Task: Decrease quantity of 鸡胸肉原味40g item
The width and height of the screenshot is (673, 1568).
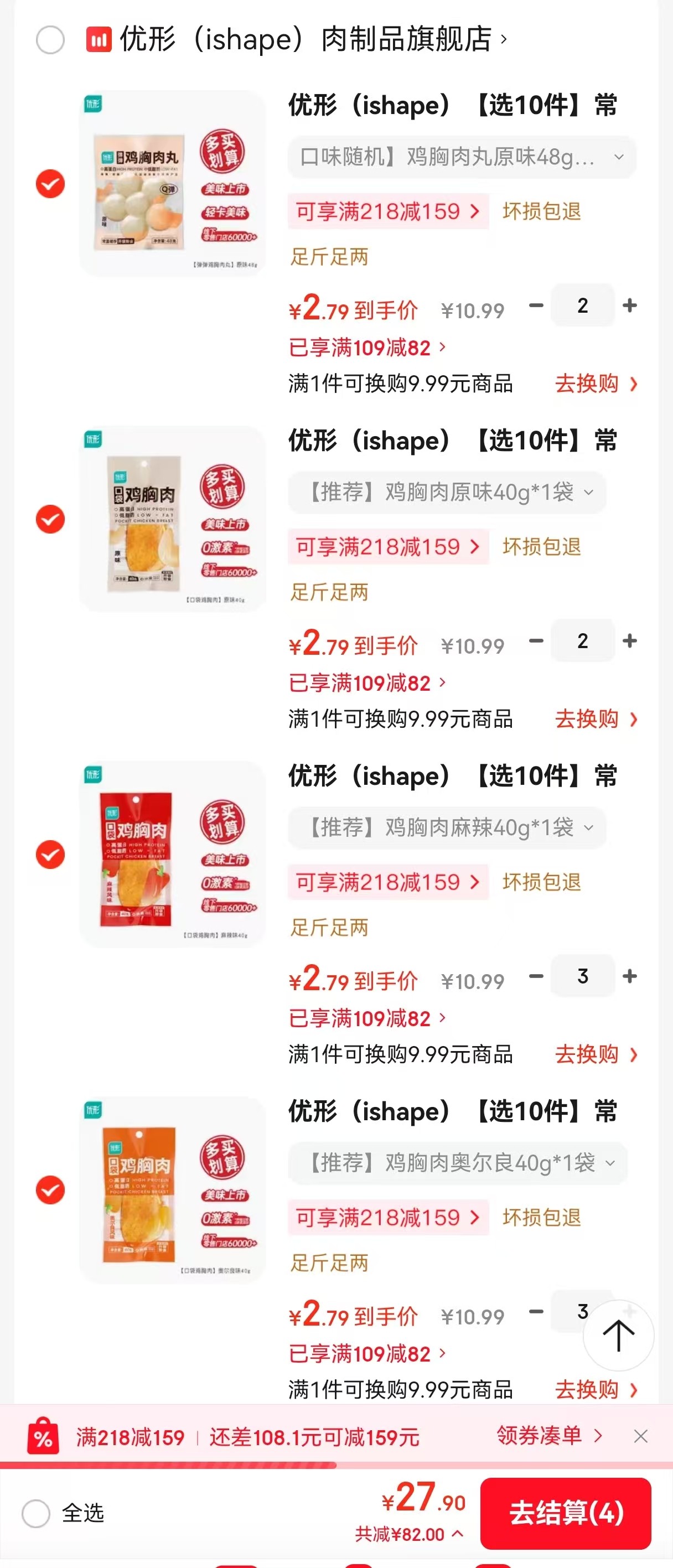Action: [x=536, y=641]
